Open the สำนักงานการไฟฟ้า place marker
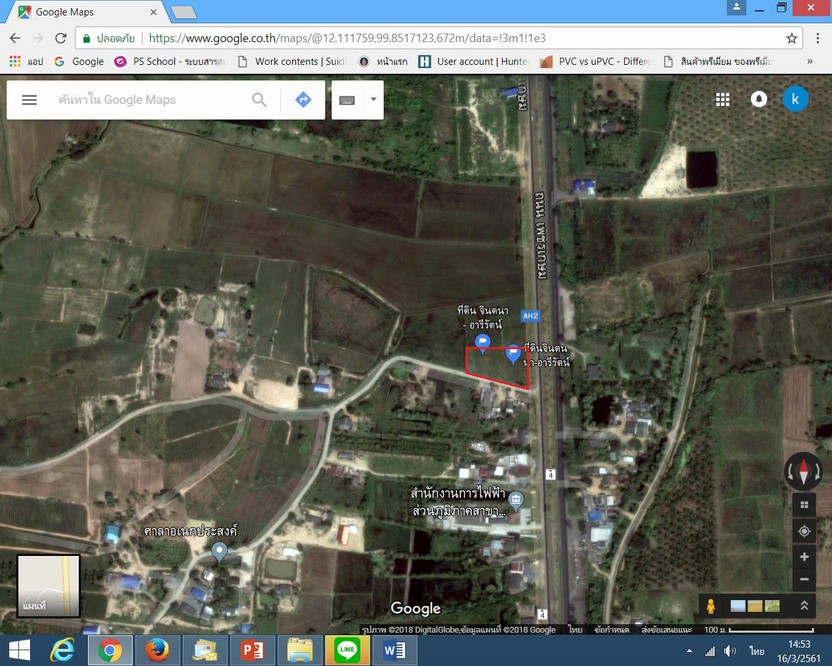Screen dimensions: 832x666 point(516,499)
